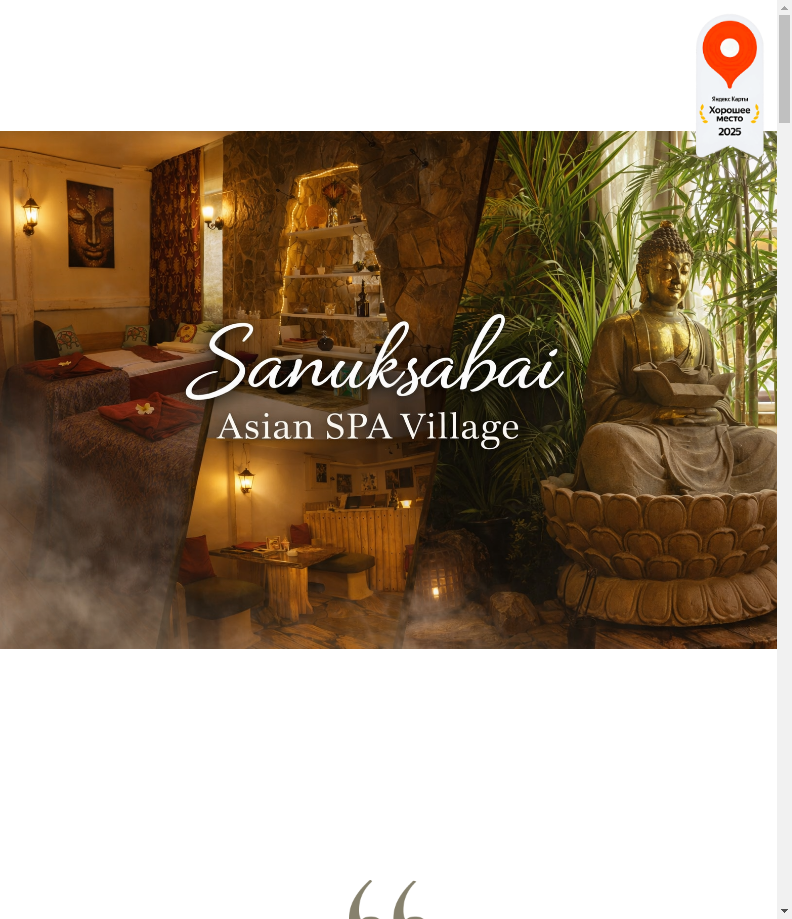Viewport: 792px width, 919px height.
Task: Open the Yandex Maps 'Хорошее место 2025' badge
Action: click(x=729, y=85)
